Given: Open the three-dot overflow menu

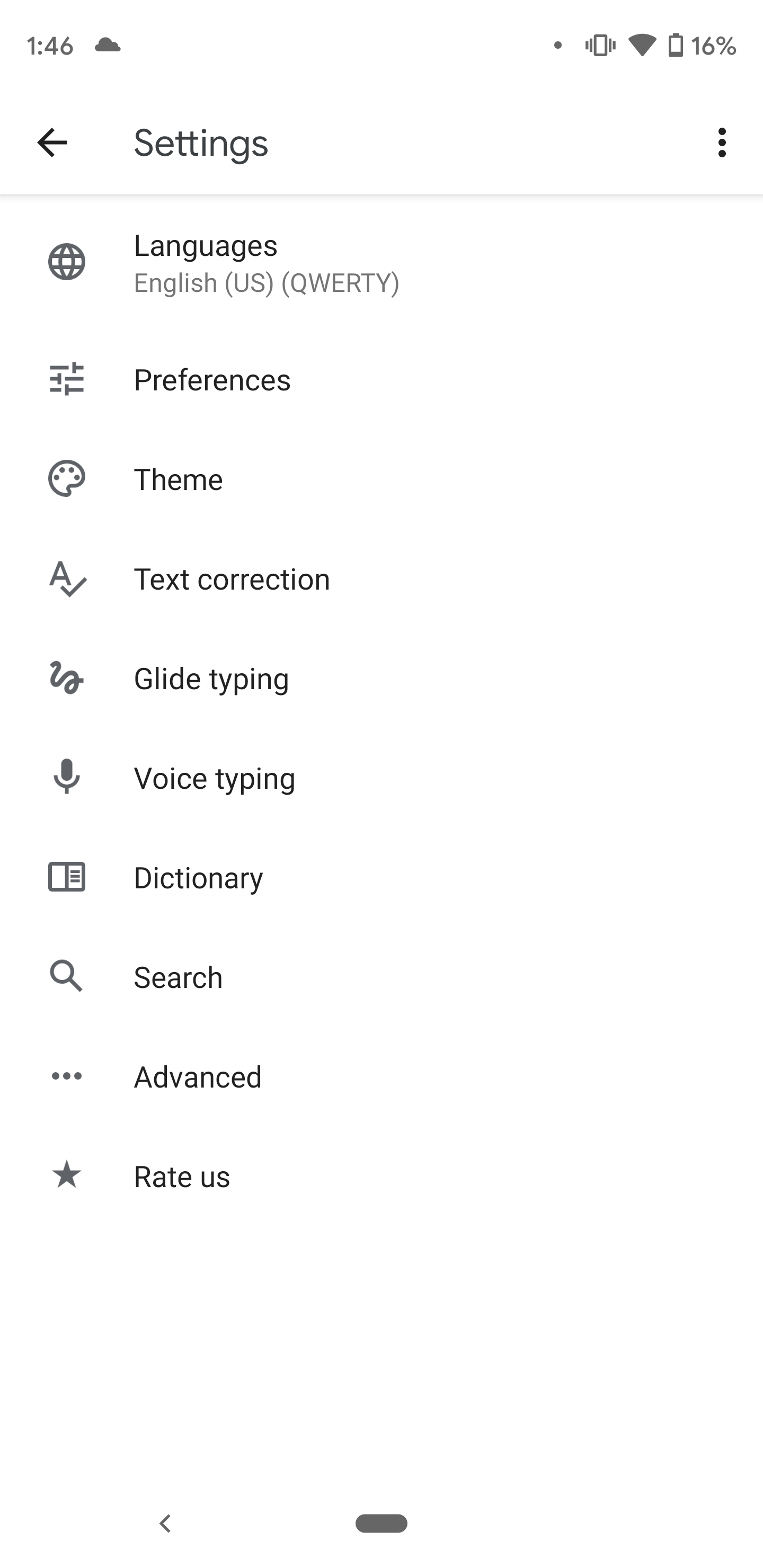Looking at the screenshot, I should (722, 143).
